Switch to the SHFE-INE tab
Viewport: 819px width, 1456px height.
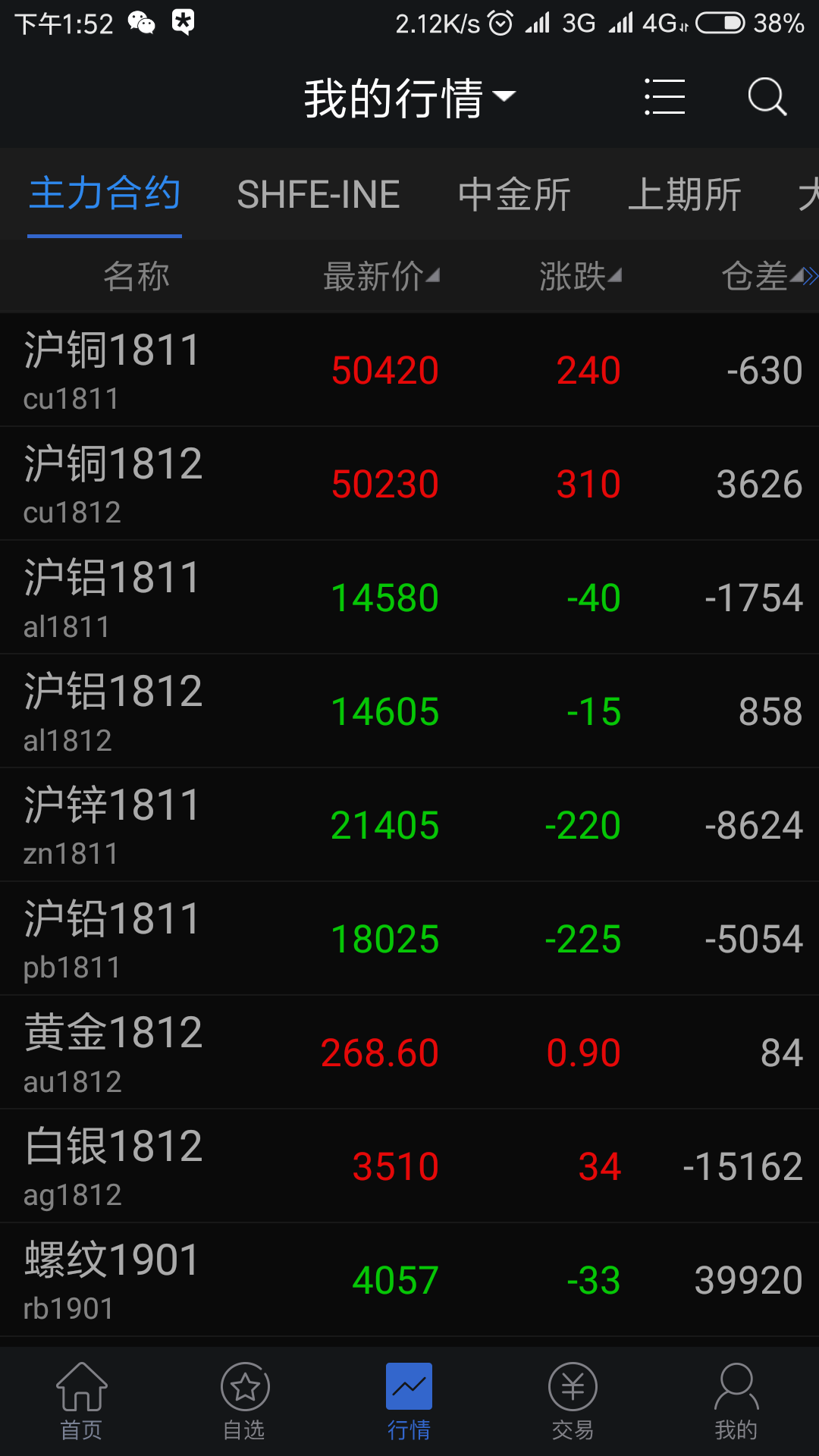click(x=318, y=195)
